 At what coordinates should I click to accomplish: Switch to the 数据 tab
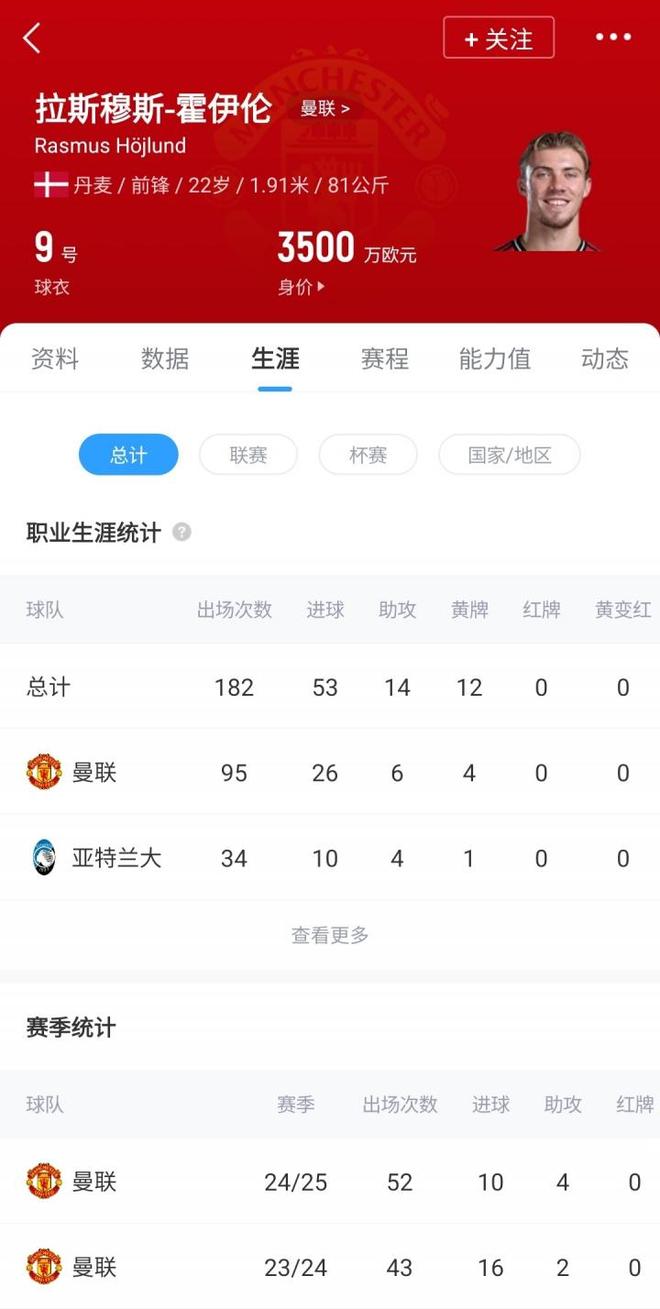point(165,358)
